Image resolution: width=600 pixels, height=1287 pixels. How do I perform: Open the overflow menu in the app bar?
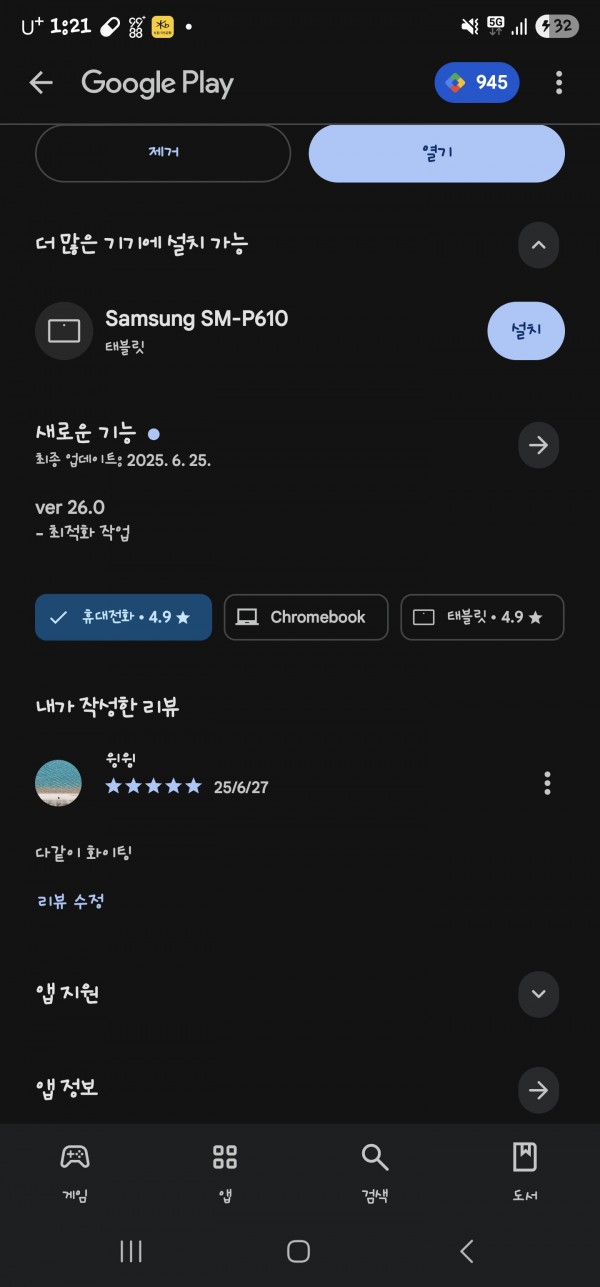[559, 83]
